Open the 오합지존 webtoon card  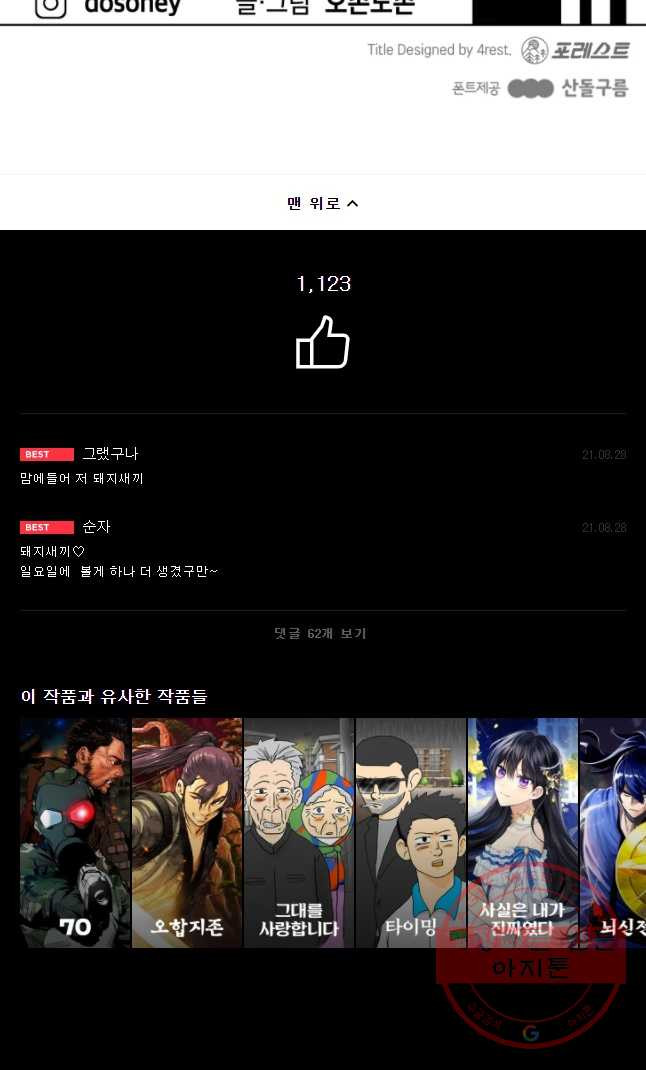187,832
